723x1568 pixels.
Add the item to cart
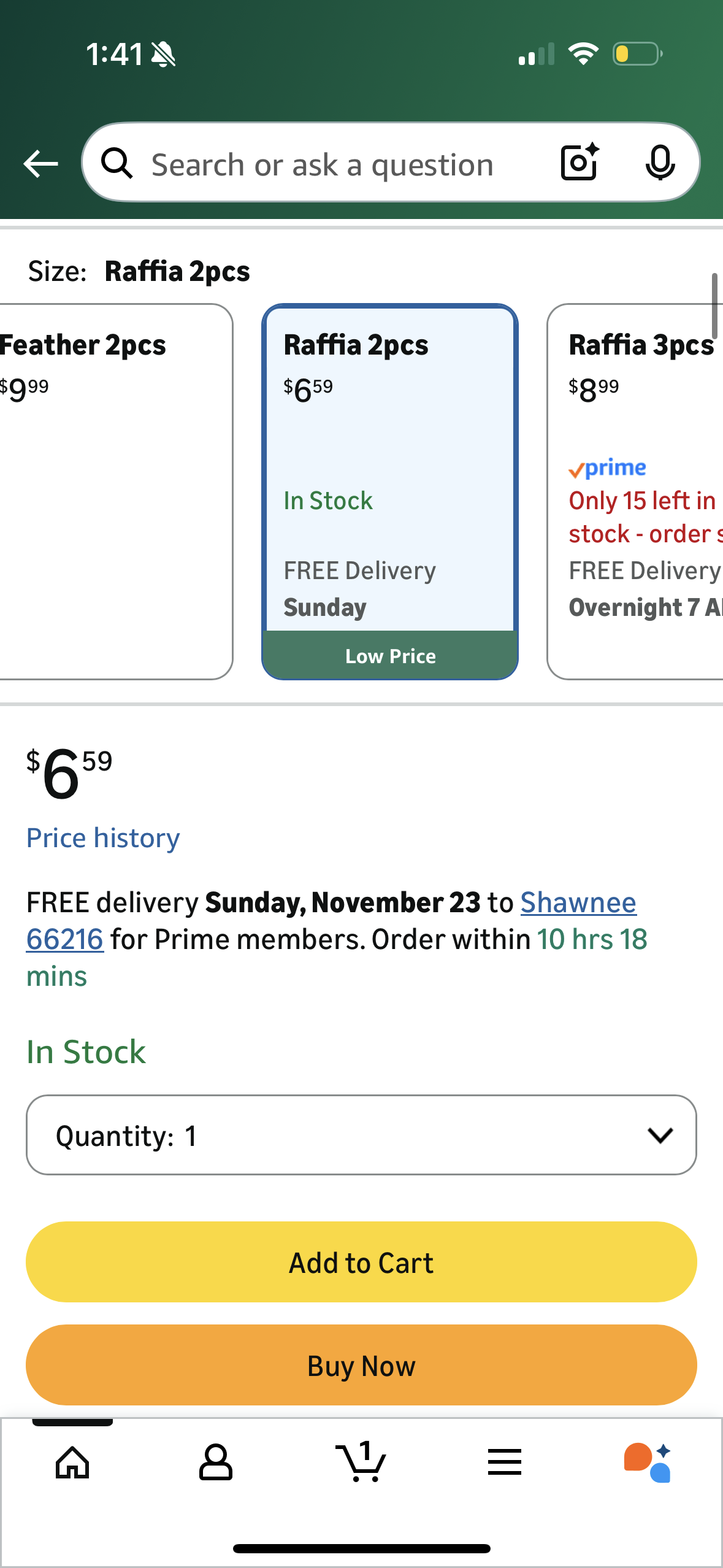361,1262
